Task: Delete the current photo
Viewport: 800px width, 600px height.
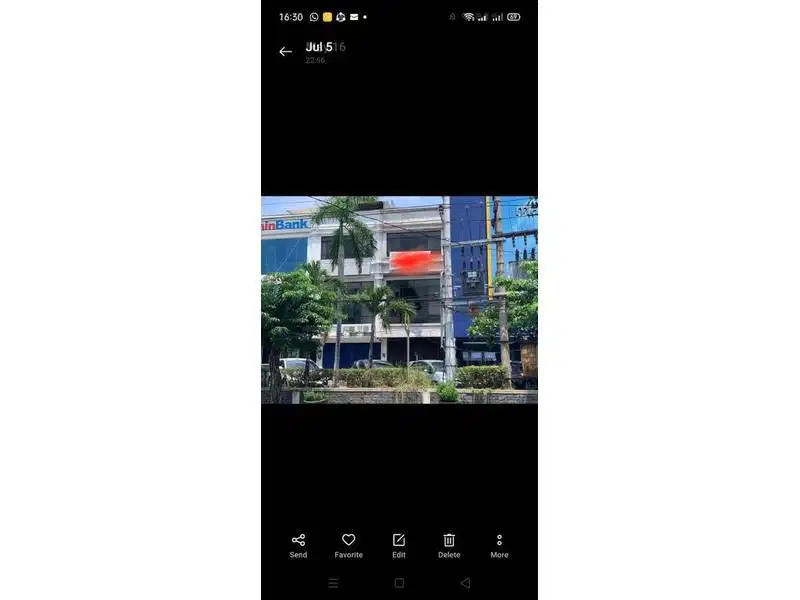Action: (449, 545)
